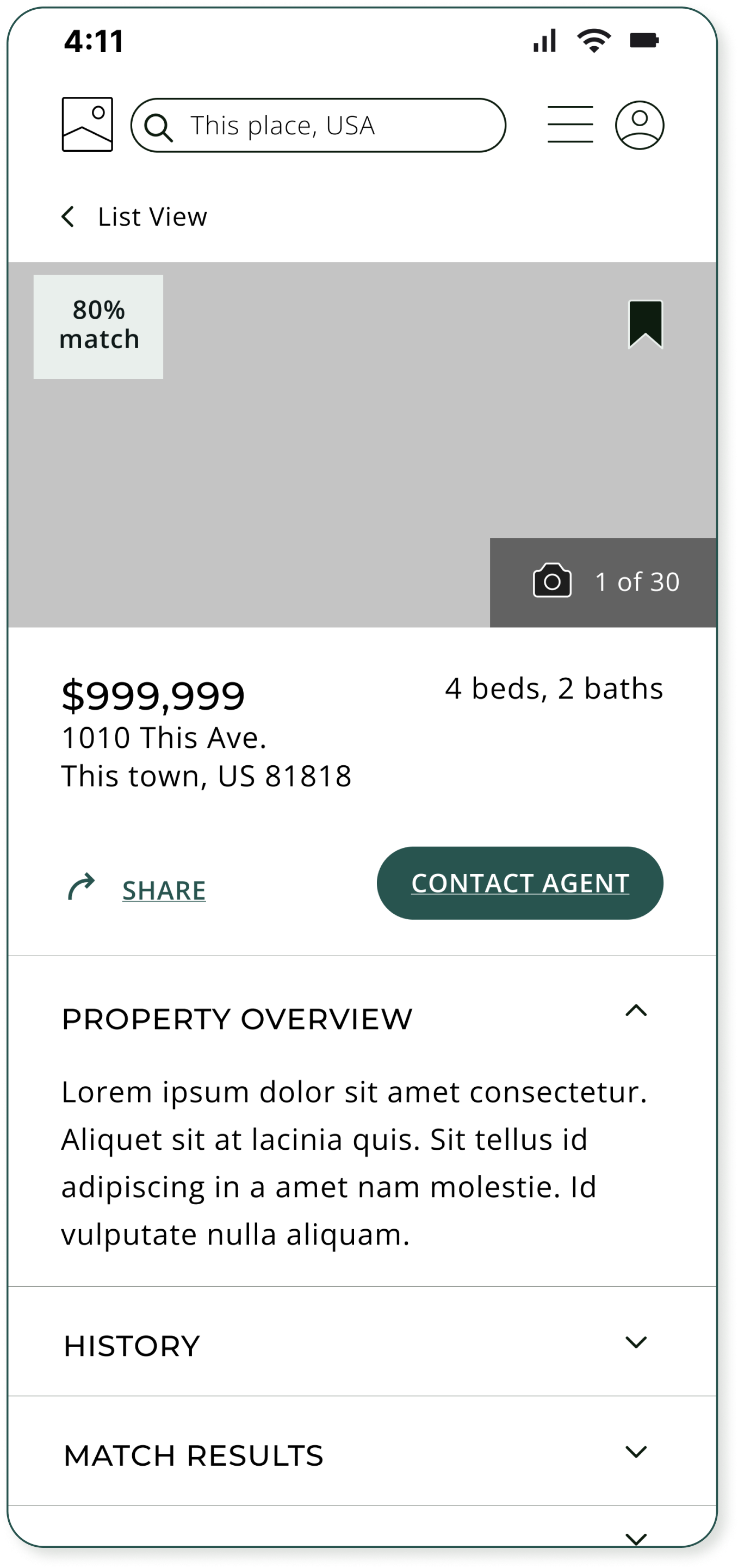This screenshot has height=1568, width=738.
Task: Expand the History section
Action: (x=636, y=1343)
